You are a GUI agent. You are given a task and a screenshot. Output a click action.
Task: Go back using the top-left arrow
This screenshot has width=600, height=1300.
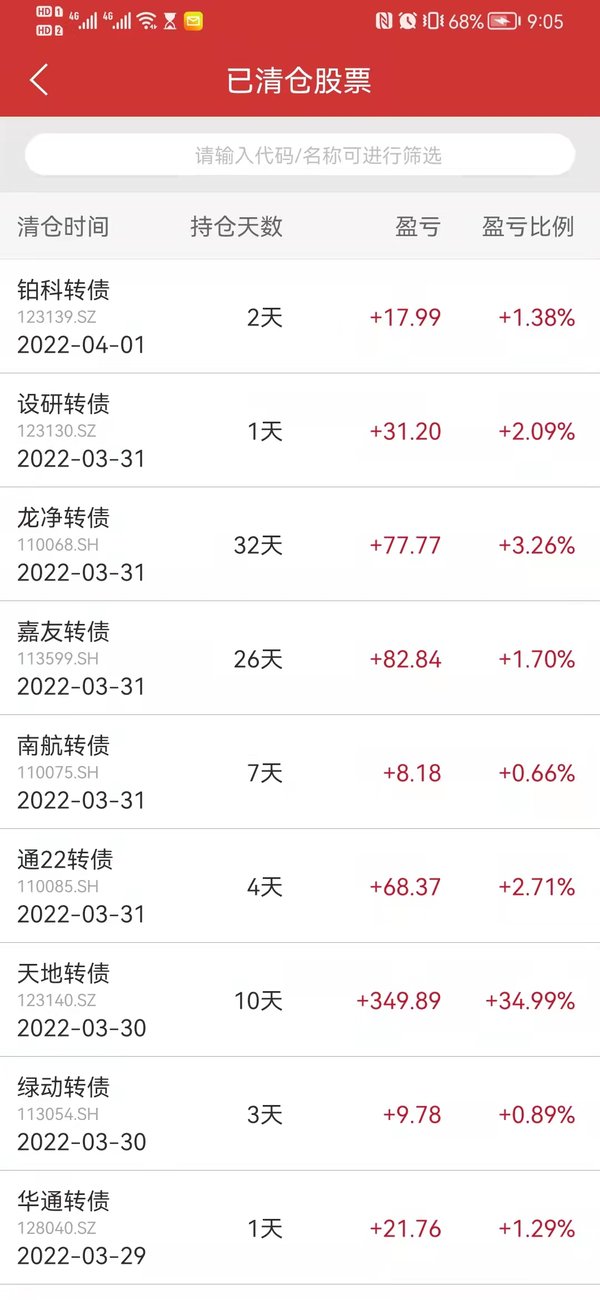(39, 80)
